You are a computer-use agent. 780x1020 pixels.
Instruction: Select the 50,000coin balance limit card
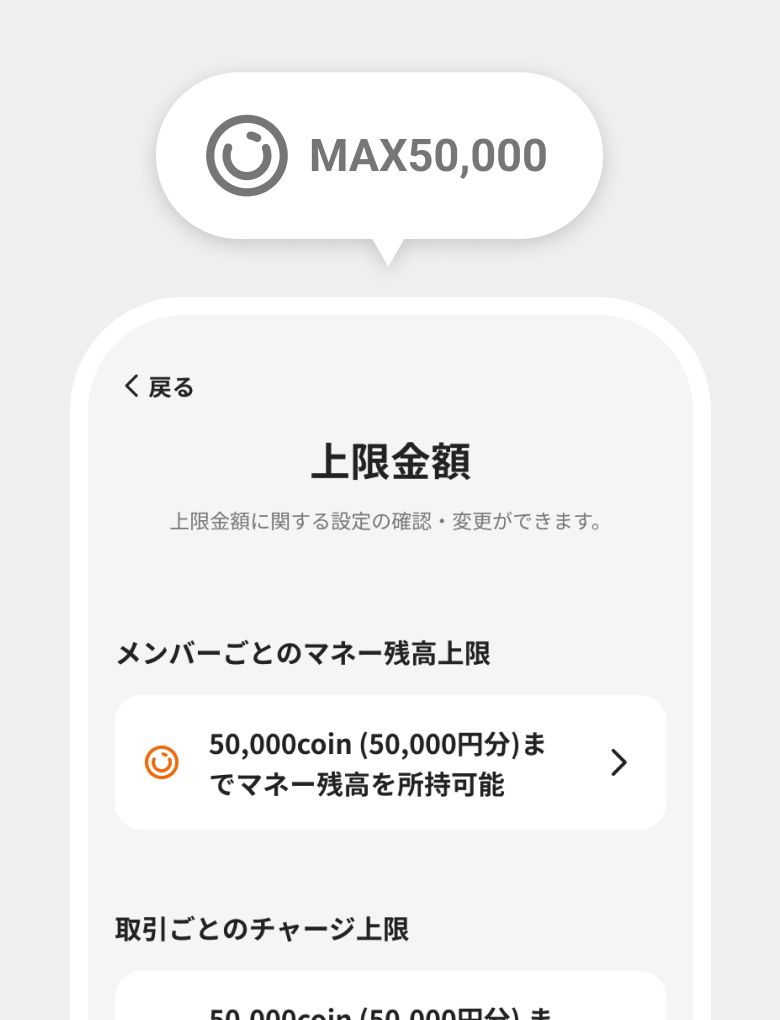(390, 762)
